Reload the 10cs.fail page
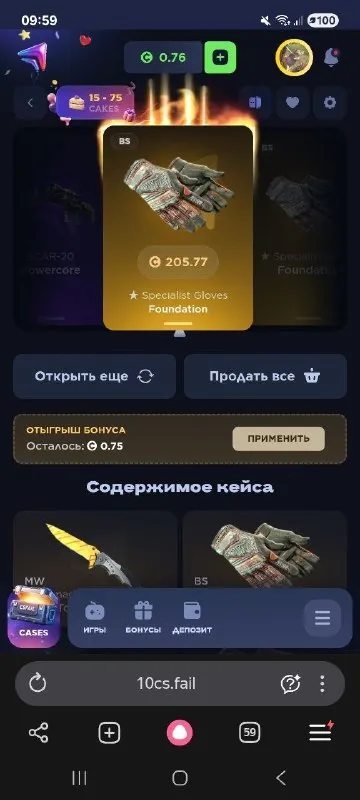Image resolution: width=360 pixels, height=800 pixels. click(38, 683)
